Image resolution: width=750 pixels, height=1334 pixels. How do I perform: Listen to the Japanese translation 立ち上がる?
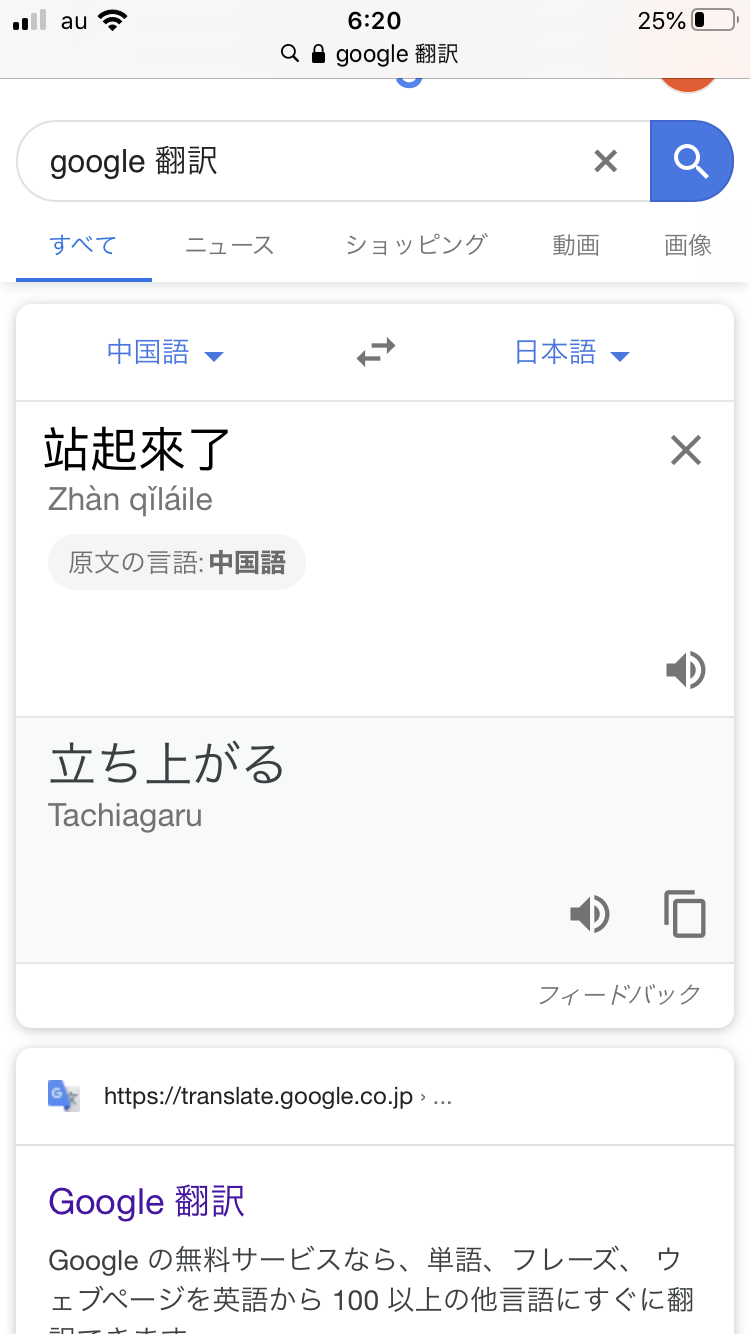point(590,914)
